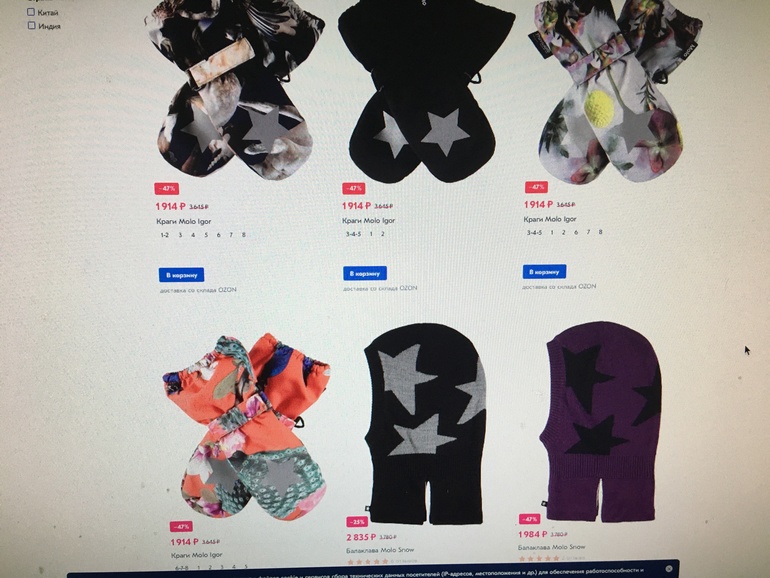Add the Краги with yellow pompom to cart

(544, 271)
